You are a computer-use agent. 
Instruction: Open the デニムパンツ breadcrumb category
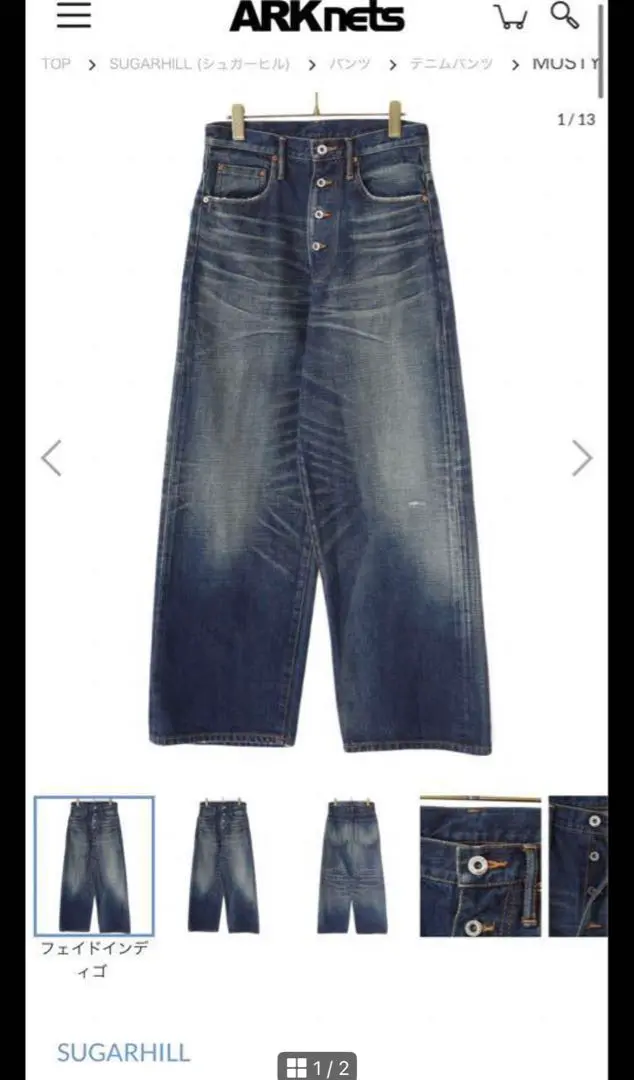(451, 64)
